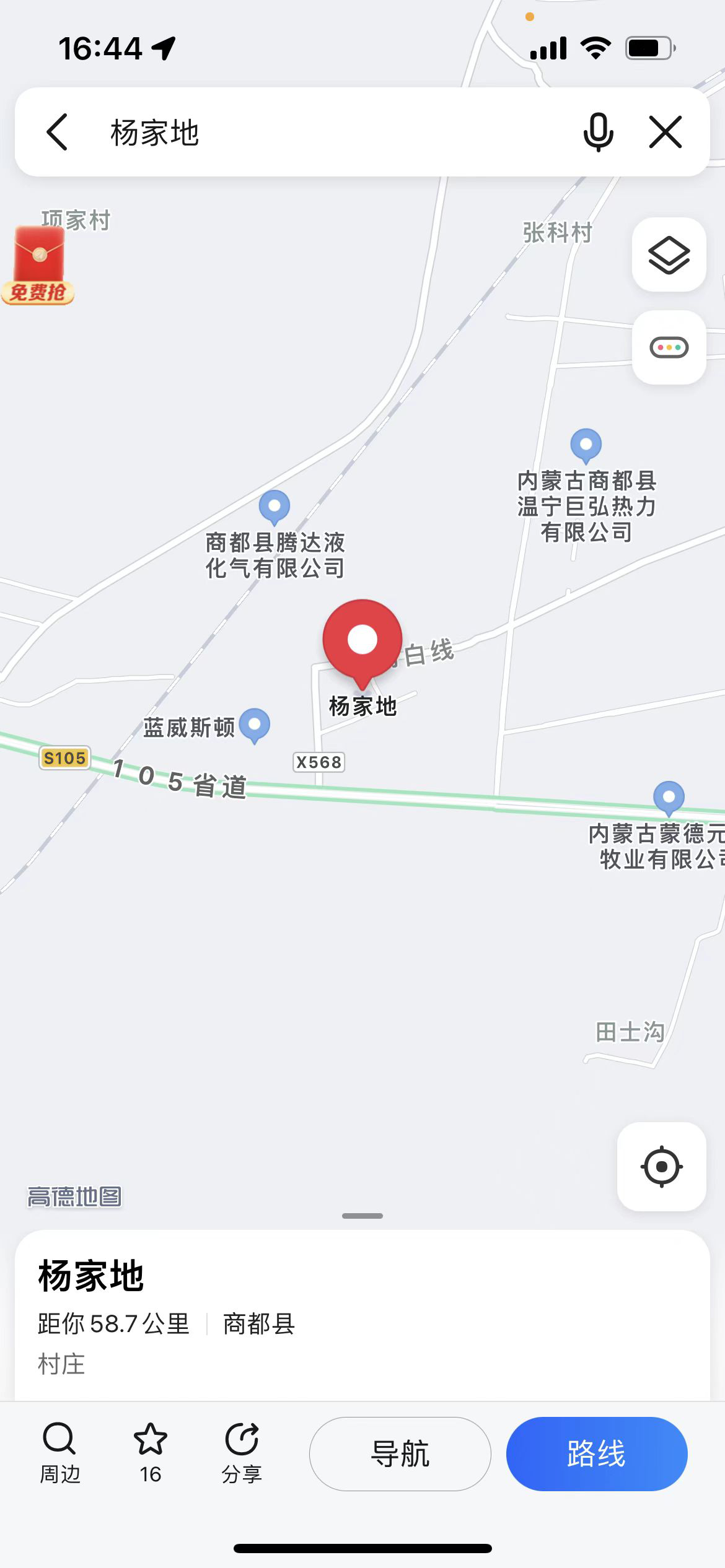Viewport: 725px width, 1568px height.
Task: View the route with 路线
Action: click(596, 1453)
